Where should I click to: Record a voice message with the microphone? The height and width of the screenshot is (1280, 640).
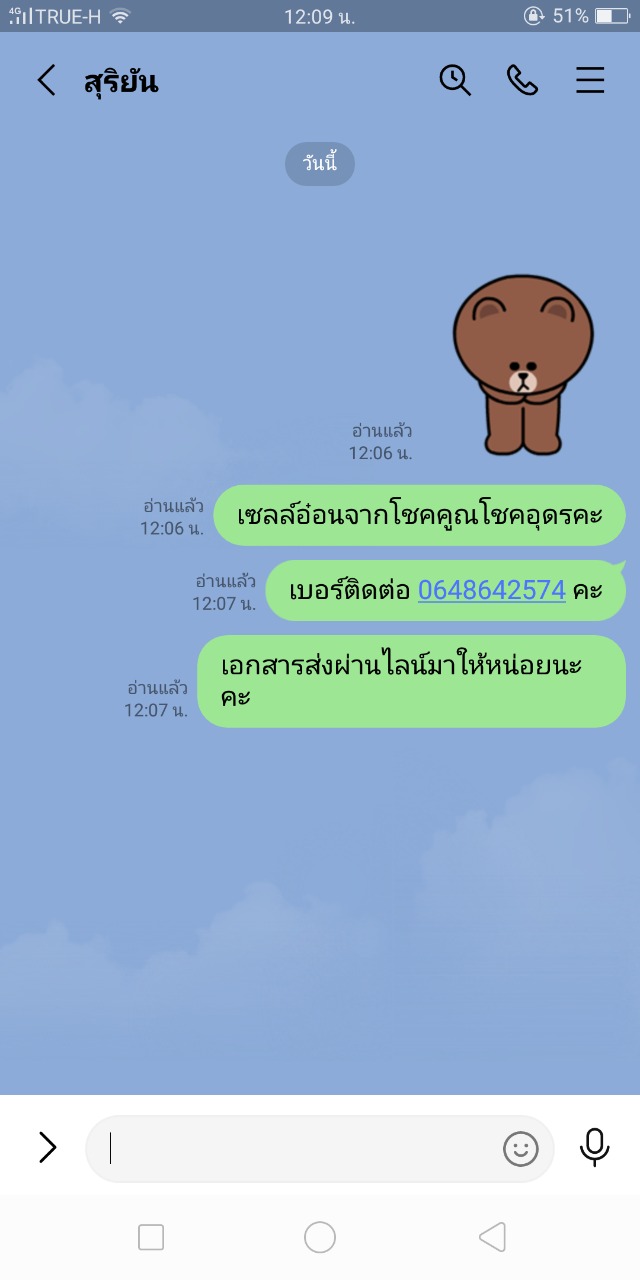(594, 1148)
